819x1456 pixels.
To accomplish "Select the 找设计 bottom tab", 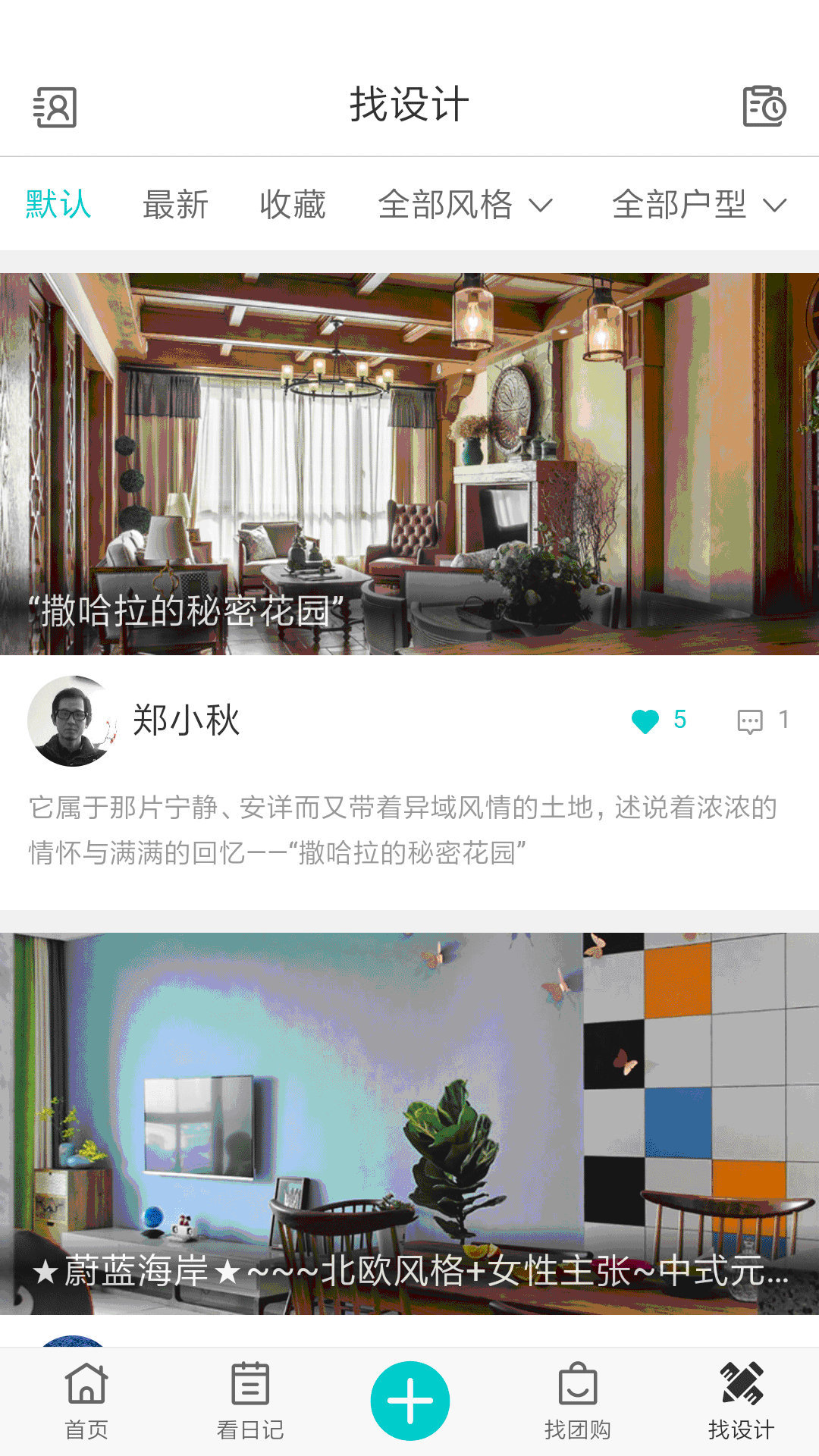I will pyautogui.click(x=741, y=1401).
